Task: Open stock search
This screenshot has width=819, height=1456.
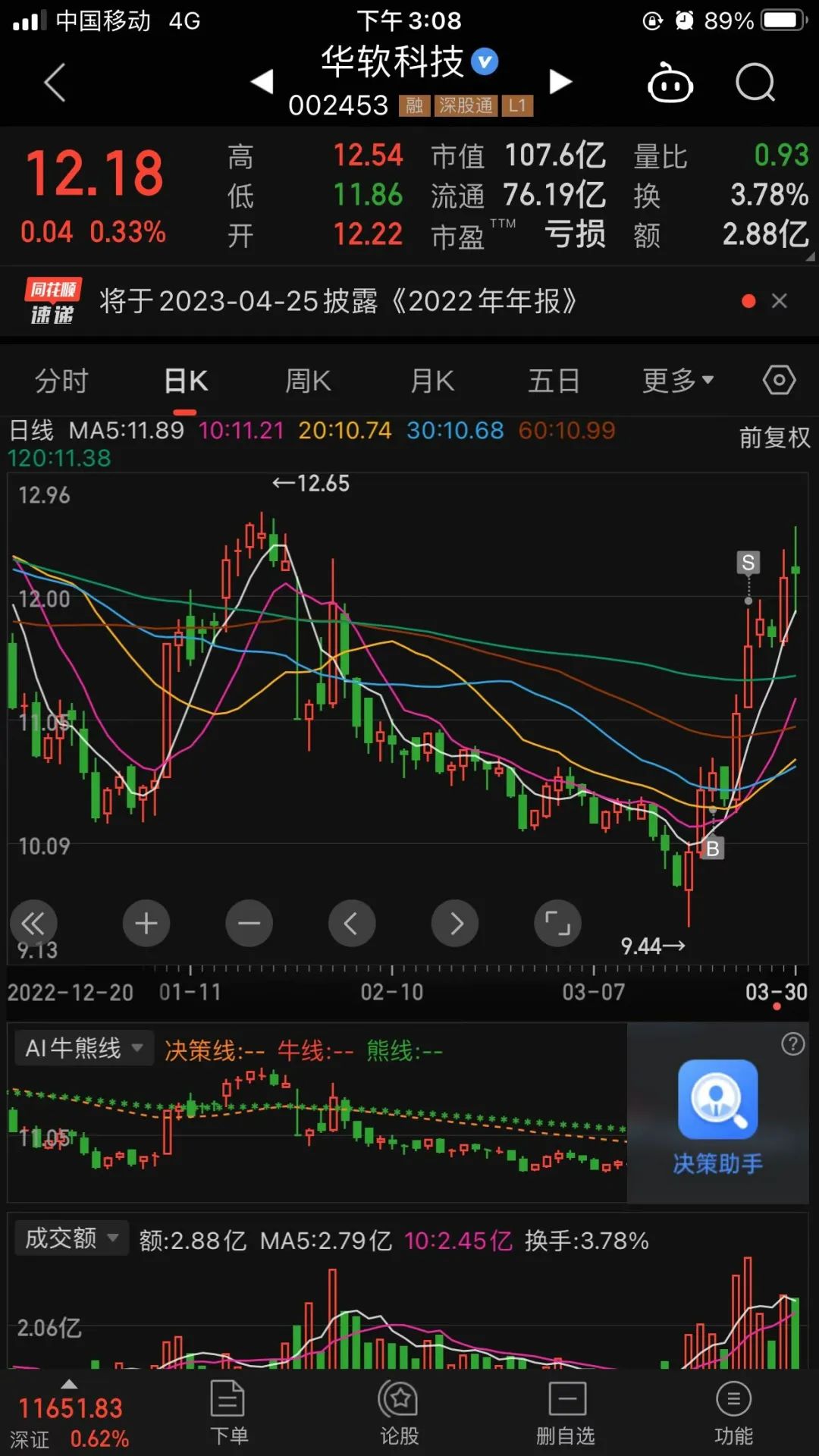Action: [755, 82]
